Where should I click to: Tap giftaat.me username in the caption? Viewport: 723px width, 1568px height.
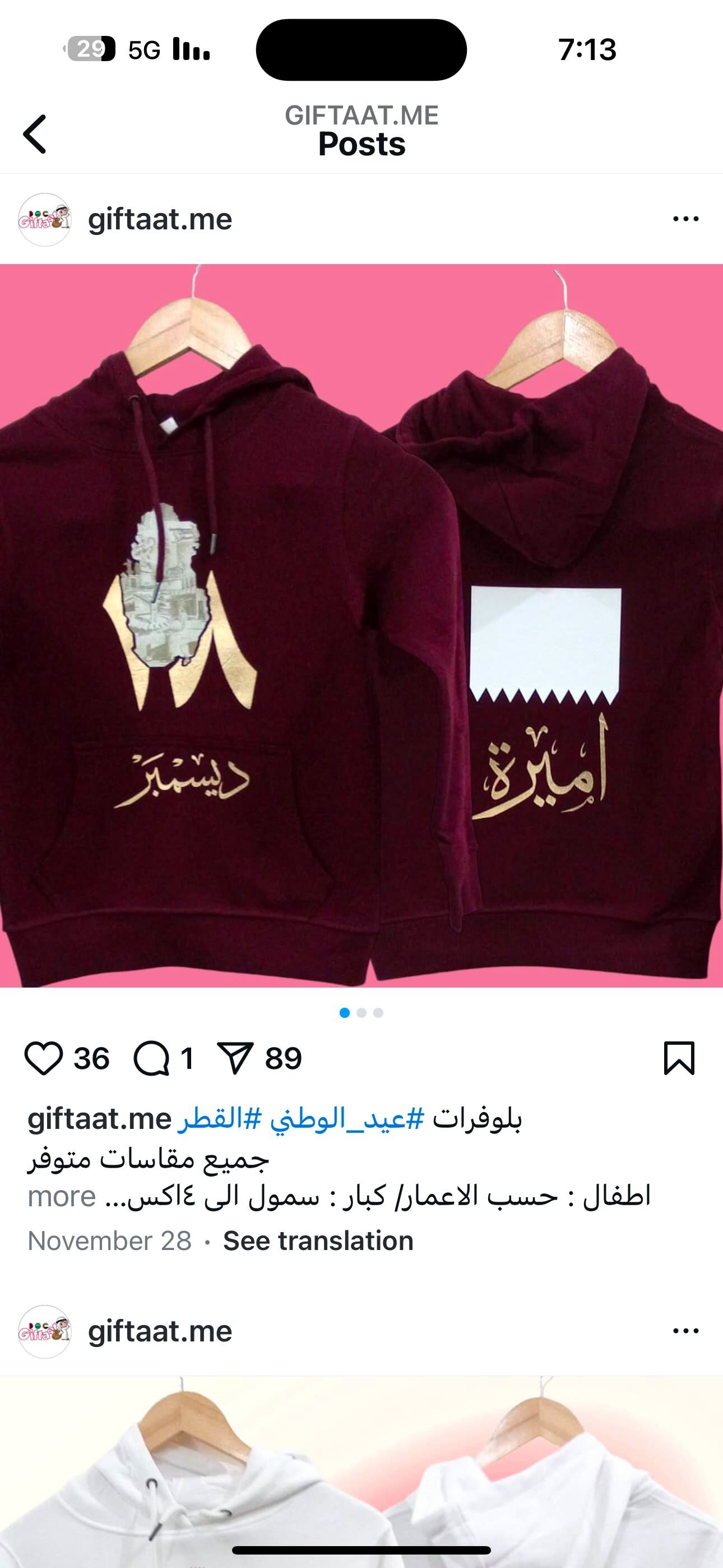[99, 1119]
